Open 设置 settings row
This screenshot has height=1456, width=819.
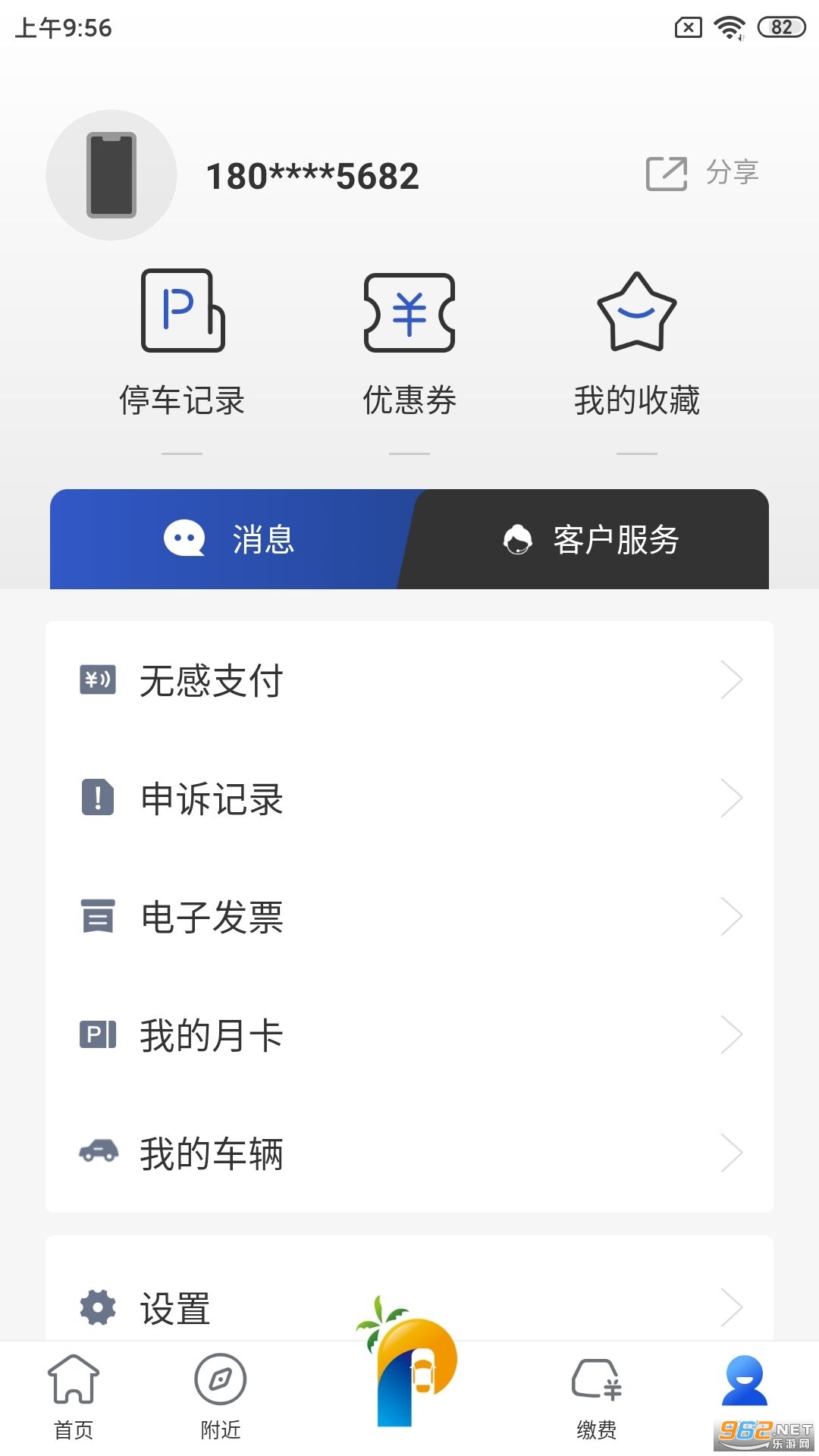tap(409, 1306)
